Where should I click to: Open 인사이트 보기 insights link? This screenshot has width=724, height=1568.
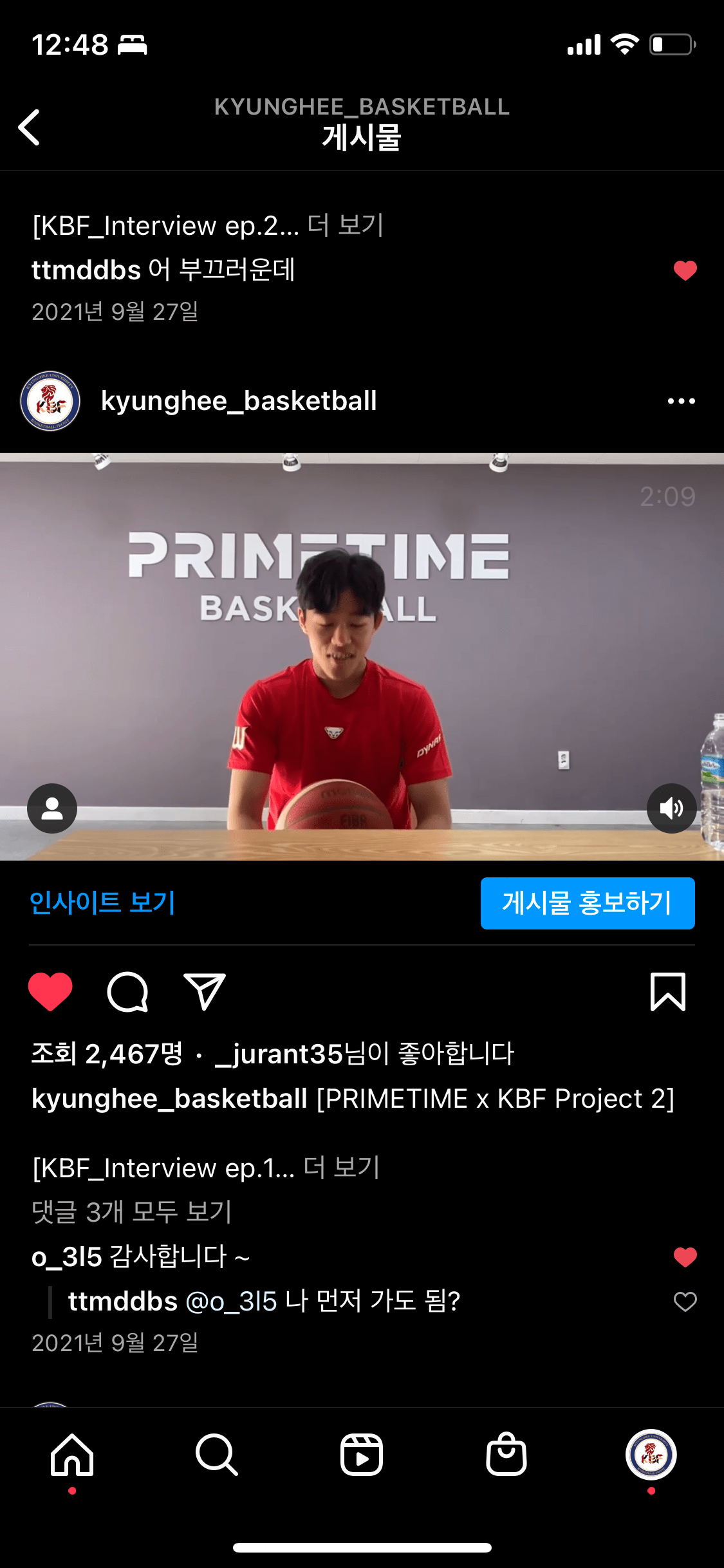coord(102,902)
